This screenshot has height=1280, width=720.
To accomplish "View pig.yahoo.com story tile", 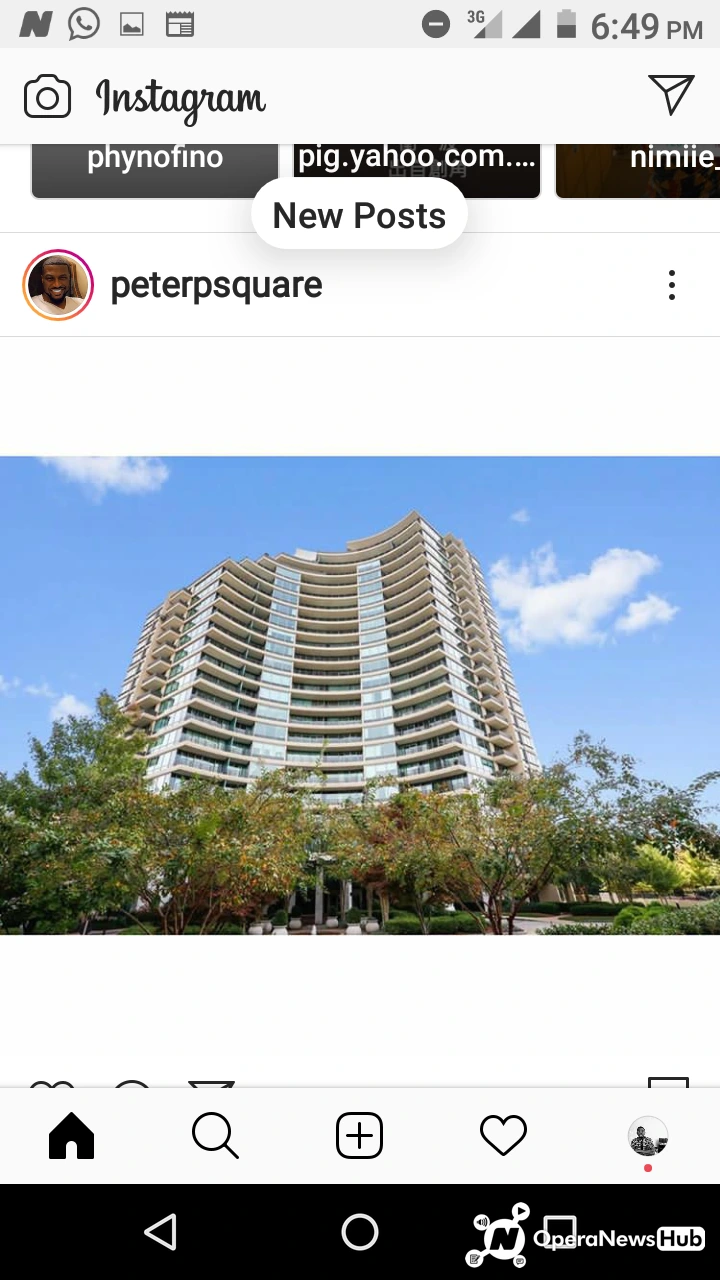I will tap(417, 171).
